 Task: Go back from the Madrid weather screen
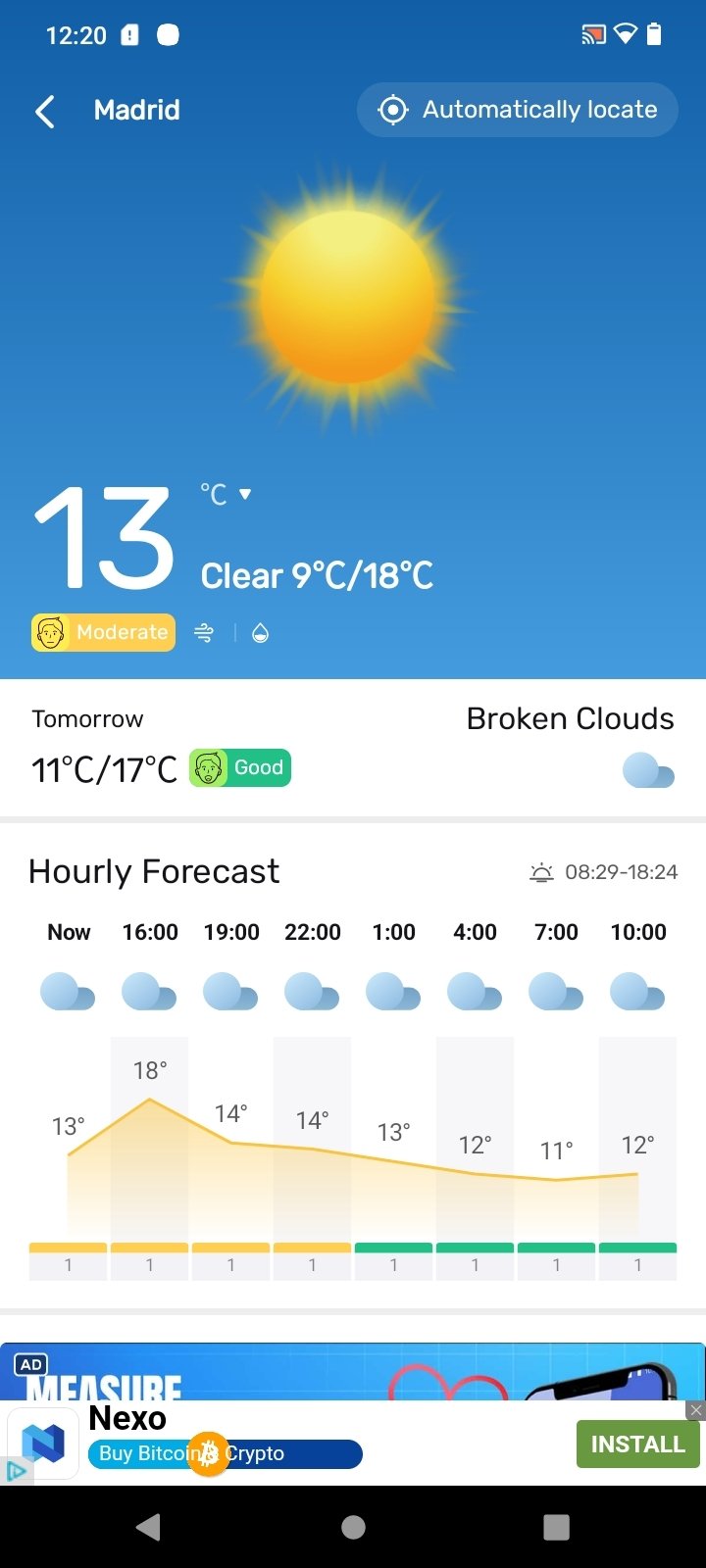pos(45,111)
